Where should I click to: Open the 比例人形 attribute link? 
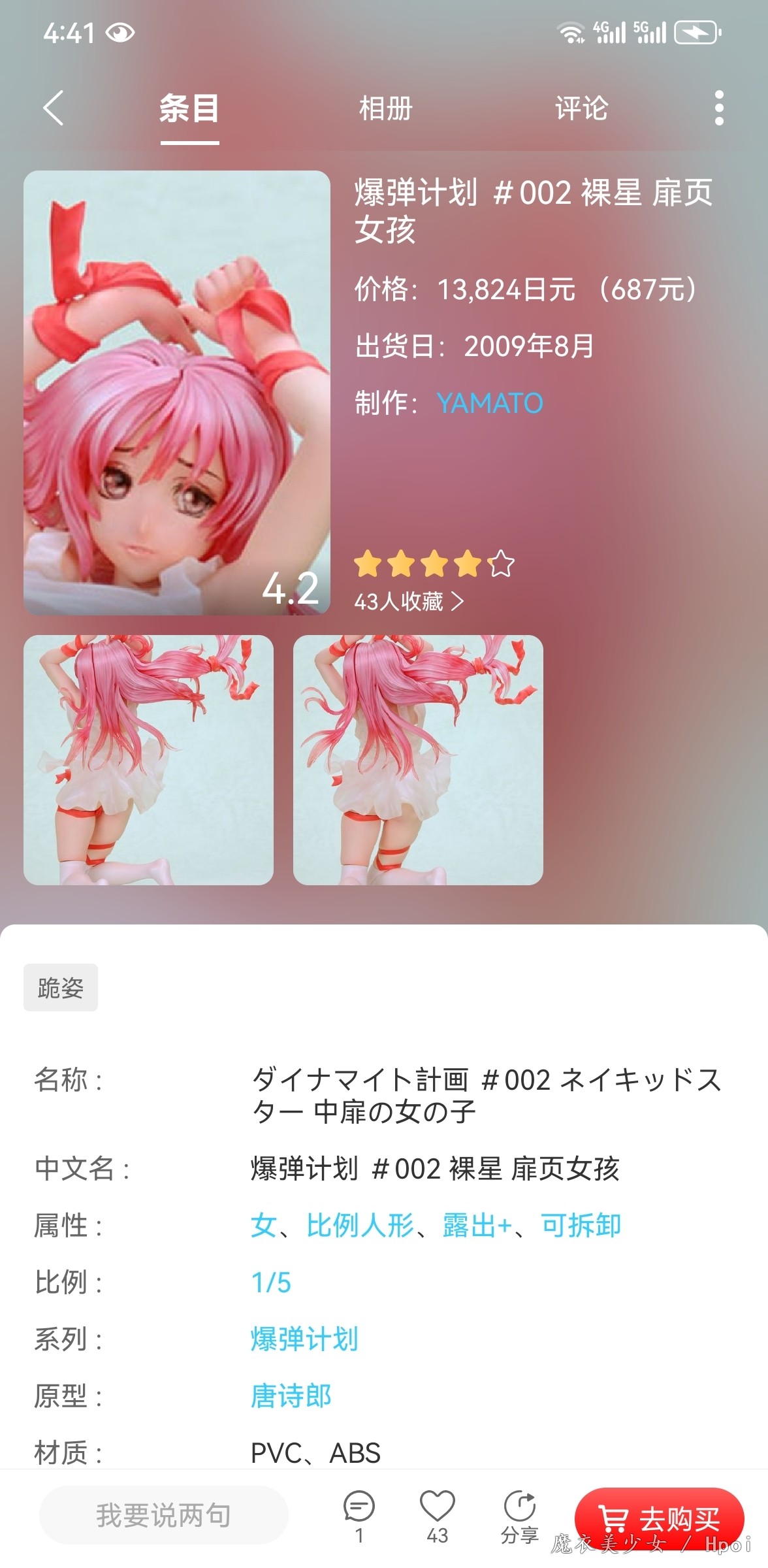(360, 1226)
